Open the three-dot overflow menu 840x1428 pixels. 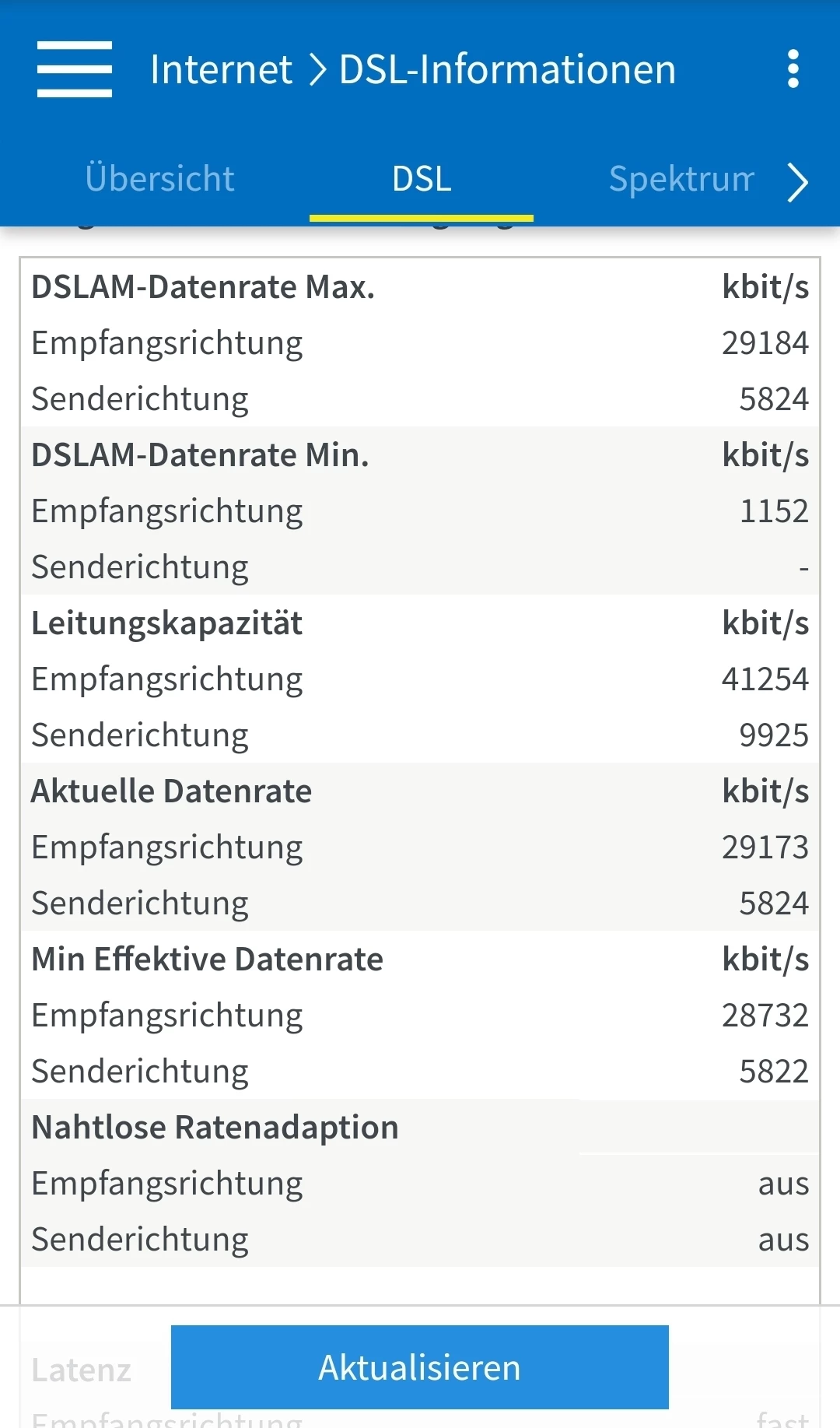793,69
